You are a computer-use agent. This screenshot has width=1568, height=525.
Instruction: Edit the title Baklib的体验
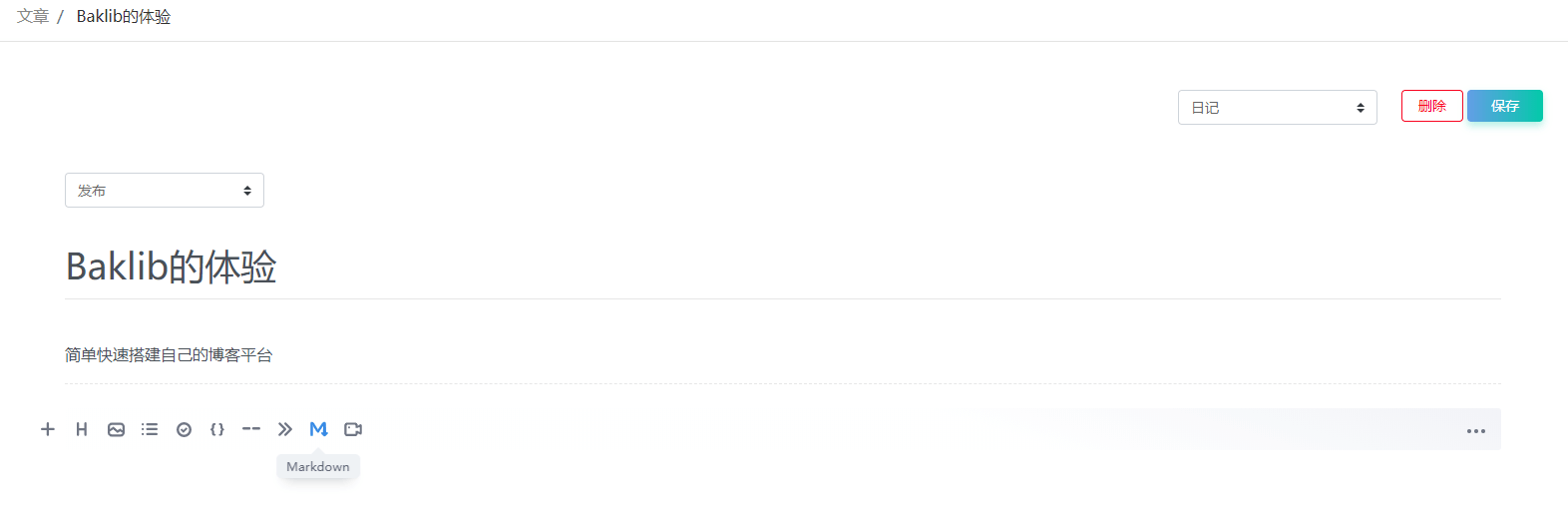point(172,267)
